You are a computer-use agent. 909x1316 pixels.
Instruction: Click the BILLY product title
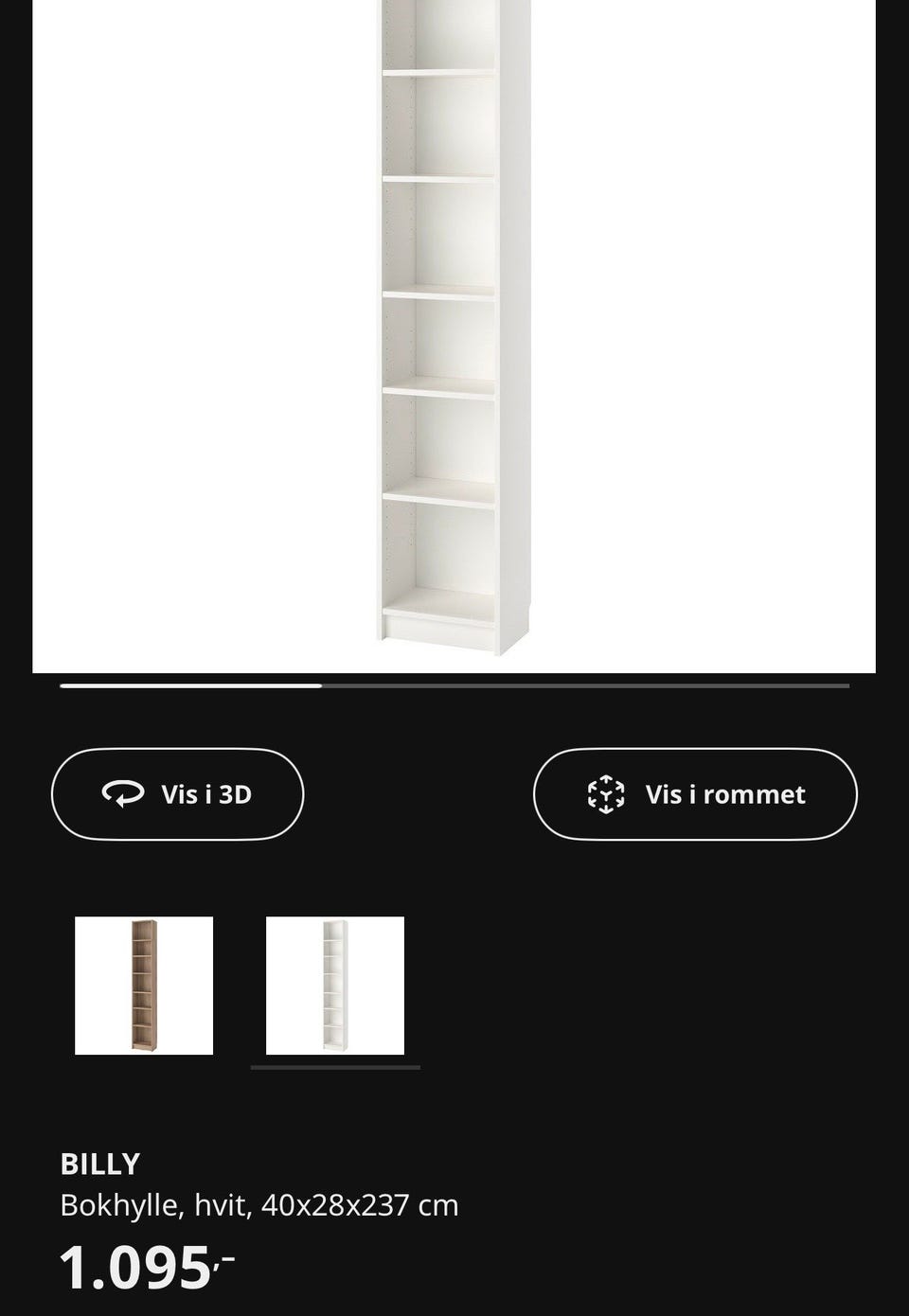pyautogui.click(x=100, y=1164)
